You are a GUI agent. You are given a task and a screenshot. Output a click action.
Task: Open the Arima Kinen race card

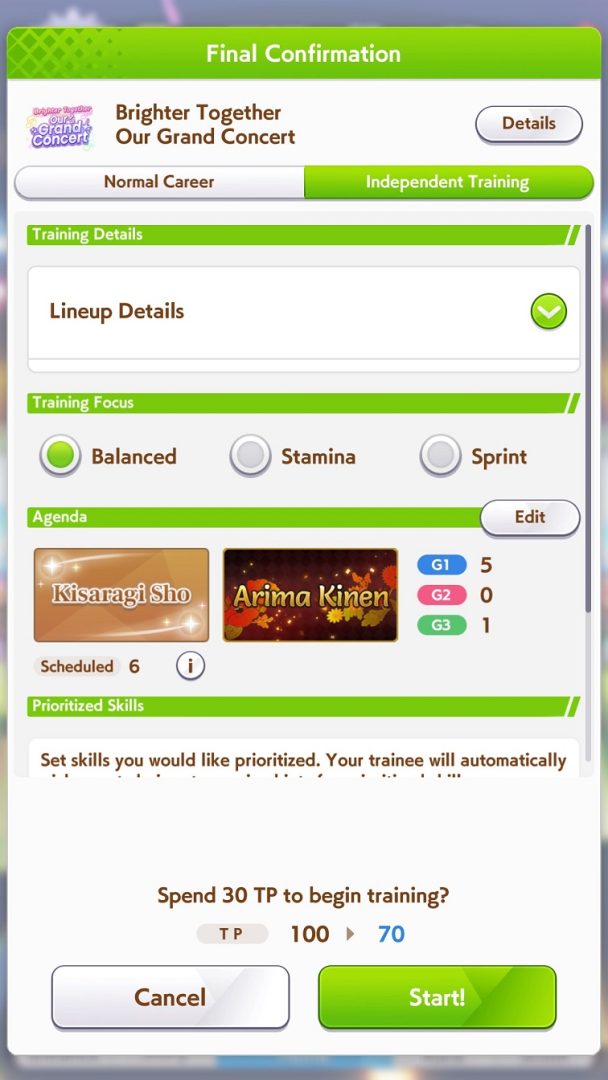pyautogui.click(x=311, y=595)
